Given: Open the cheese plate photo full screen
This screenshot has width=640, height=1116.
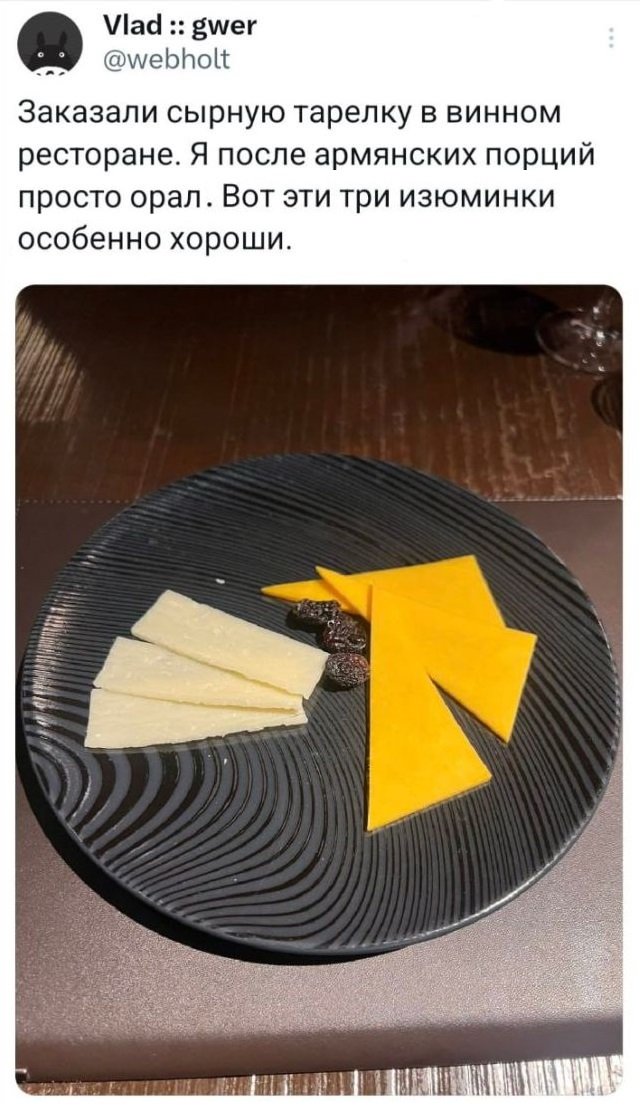Looking at the screenshot, I should click(319, 688).
